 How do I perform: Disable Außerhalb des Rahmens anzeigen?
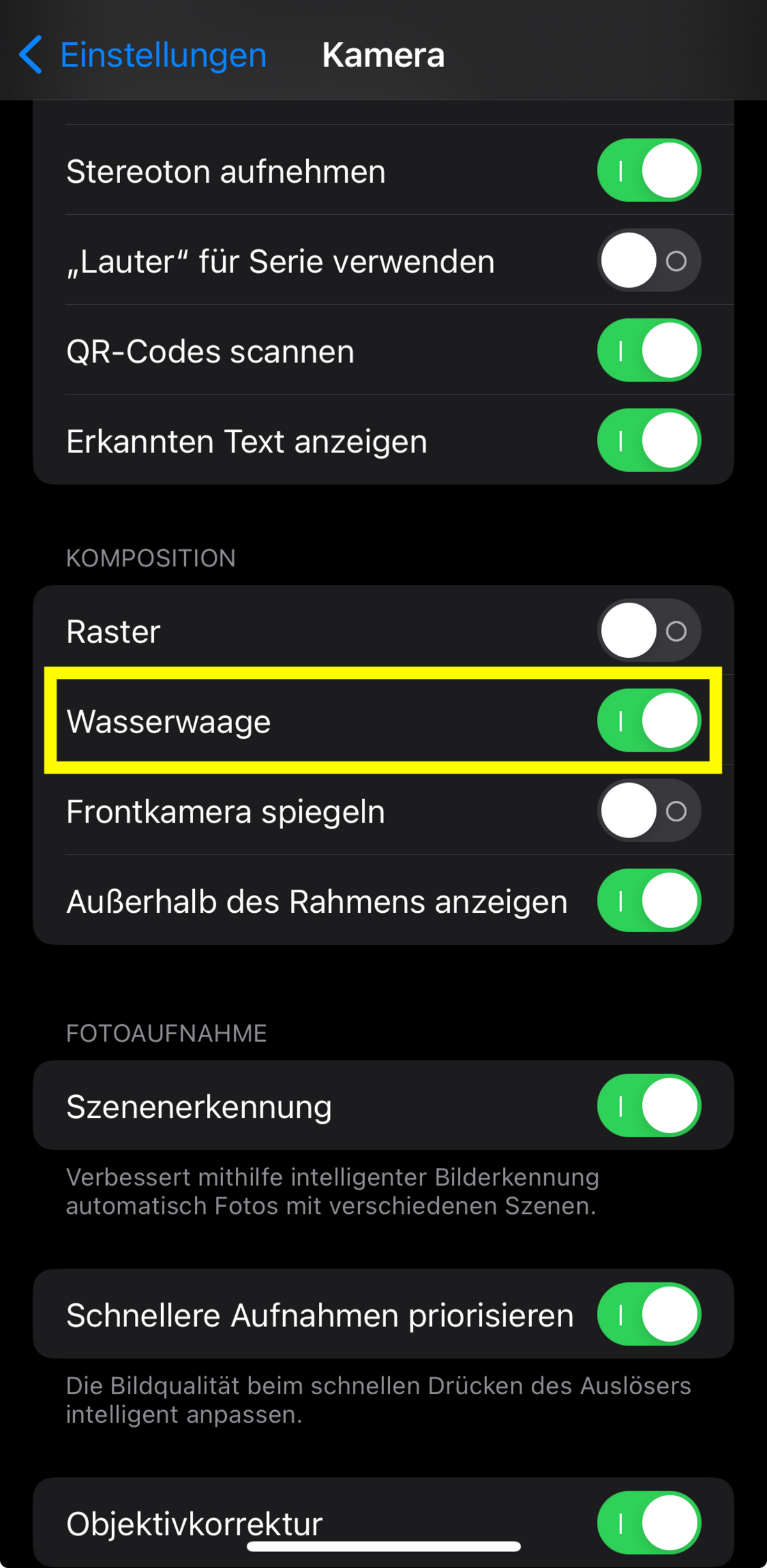pyautogui.click(x=649, y=901)
